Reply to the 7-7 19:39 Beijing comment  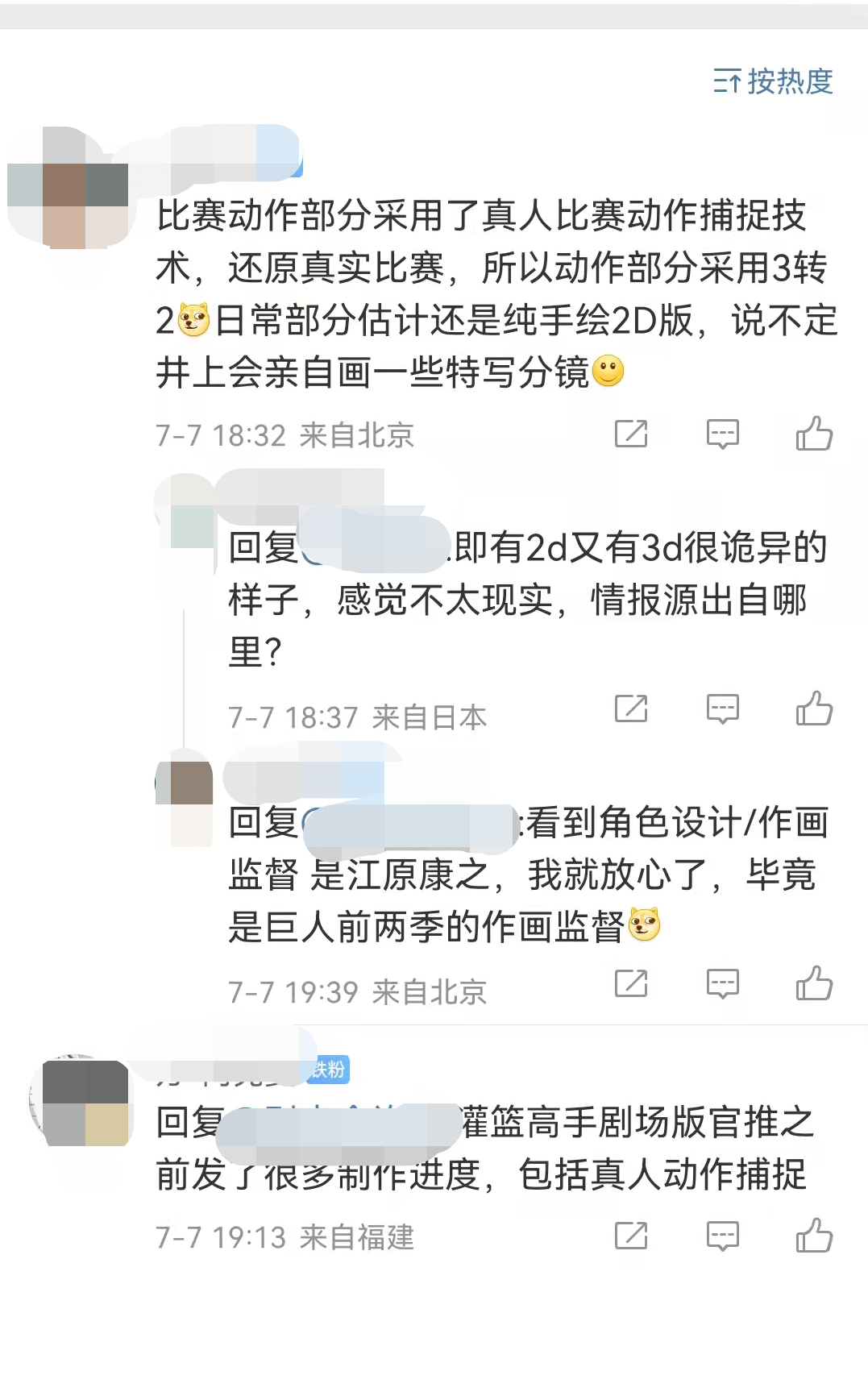coord(722,984)
